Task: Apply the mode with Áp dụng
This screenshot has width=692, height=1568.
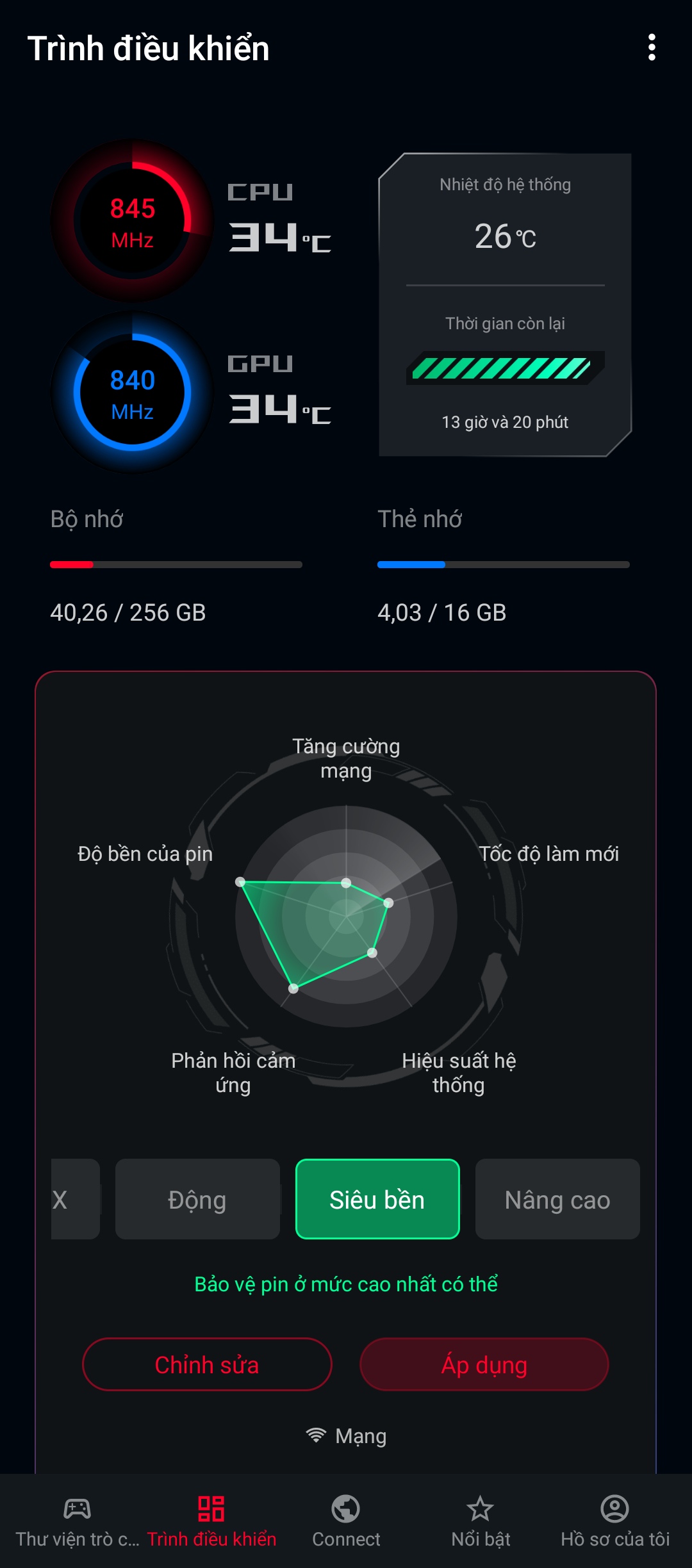Action: pos(484,1364)
